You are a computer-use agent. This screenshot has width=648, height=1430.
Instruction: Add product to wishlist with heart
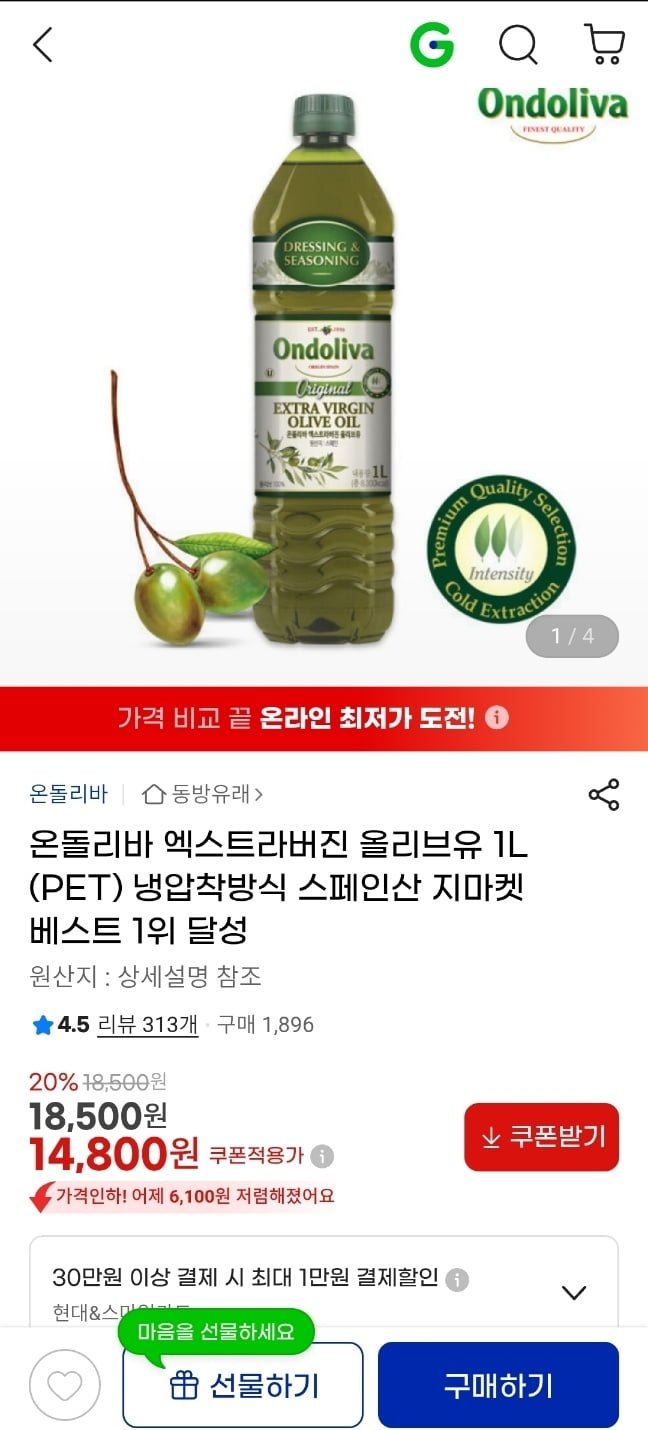tap(65, 1386)
